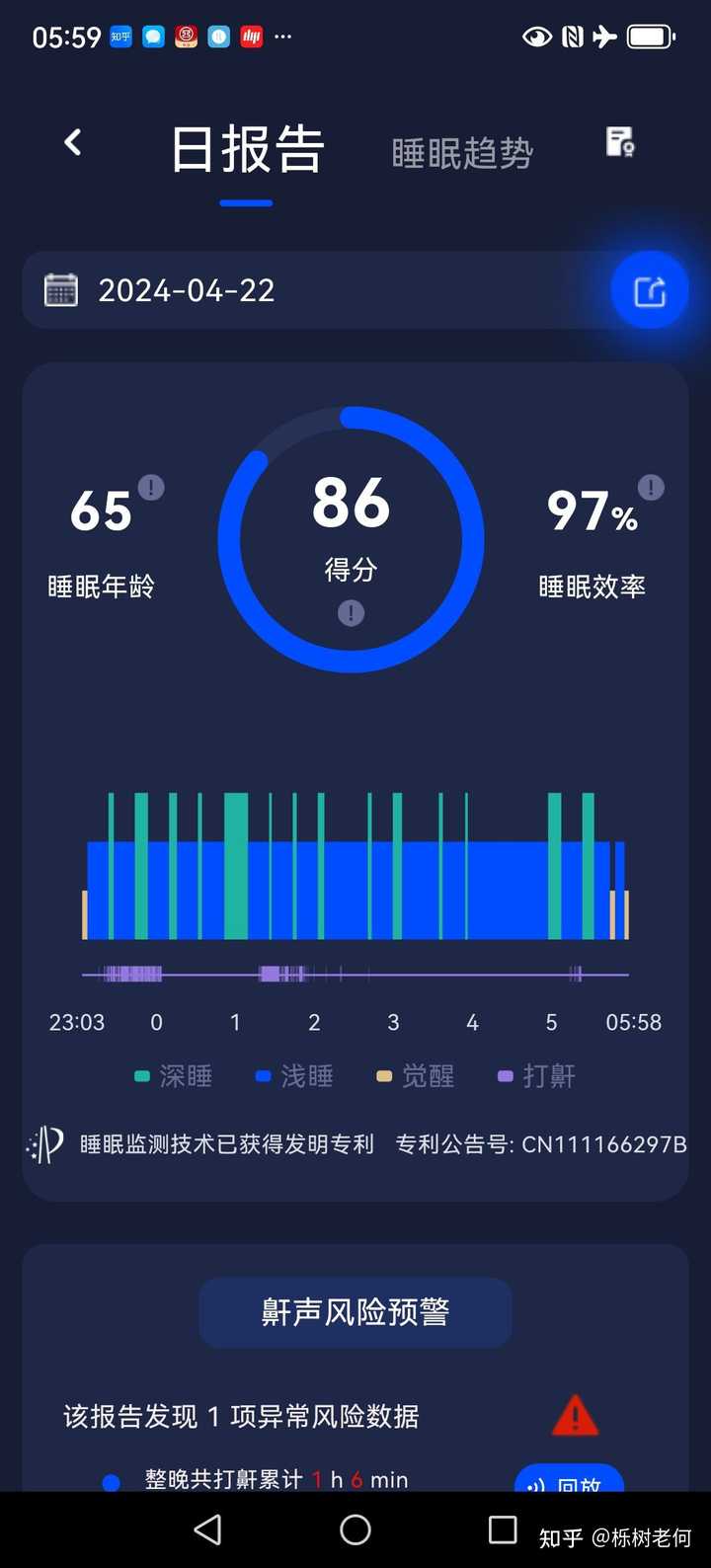This screenshot has height=1568, width=711.
Task: Open the report certificate icon at top right
Action: [619, 143]
